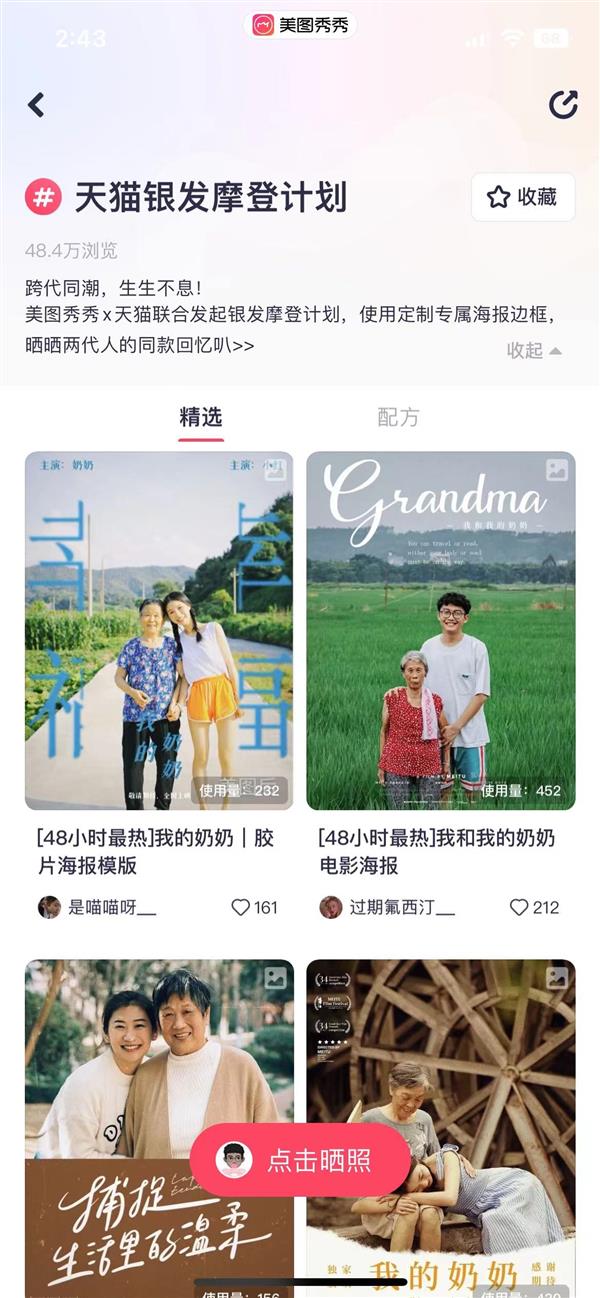Viewport: 600px width, 1298px height.
Task: Open the Grandma 我和我的奶奶电影海报 post
Action: pyautogui.click(x=440, y=630)
